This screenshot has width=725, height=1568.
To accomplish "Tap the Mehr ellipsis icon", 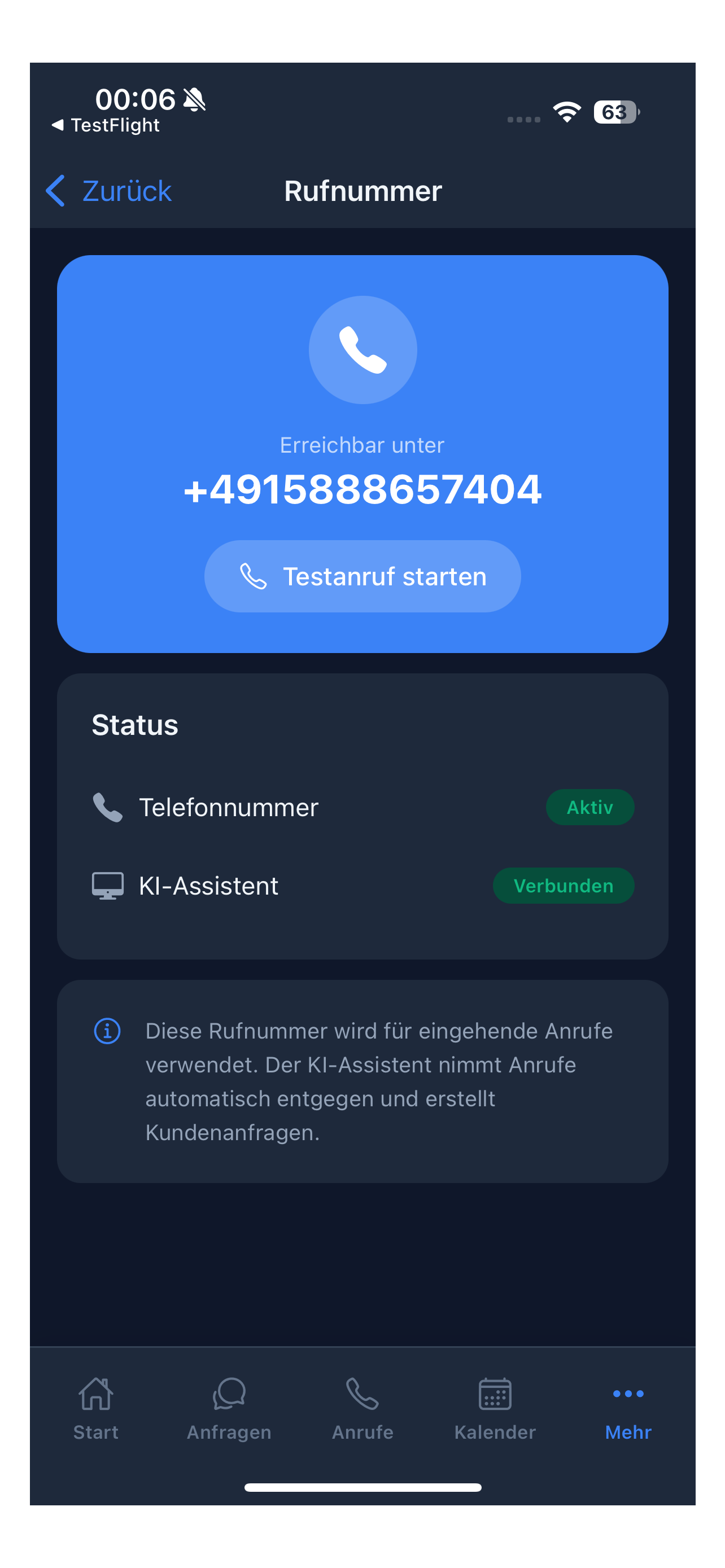I will tap(628, 1392).
